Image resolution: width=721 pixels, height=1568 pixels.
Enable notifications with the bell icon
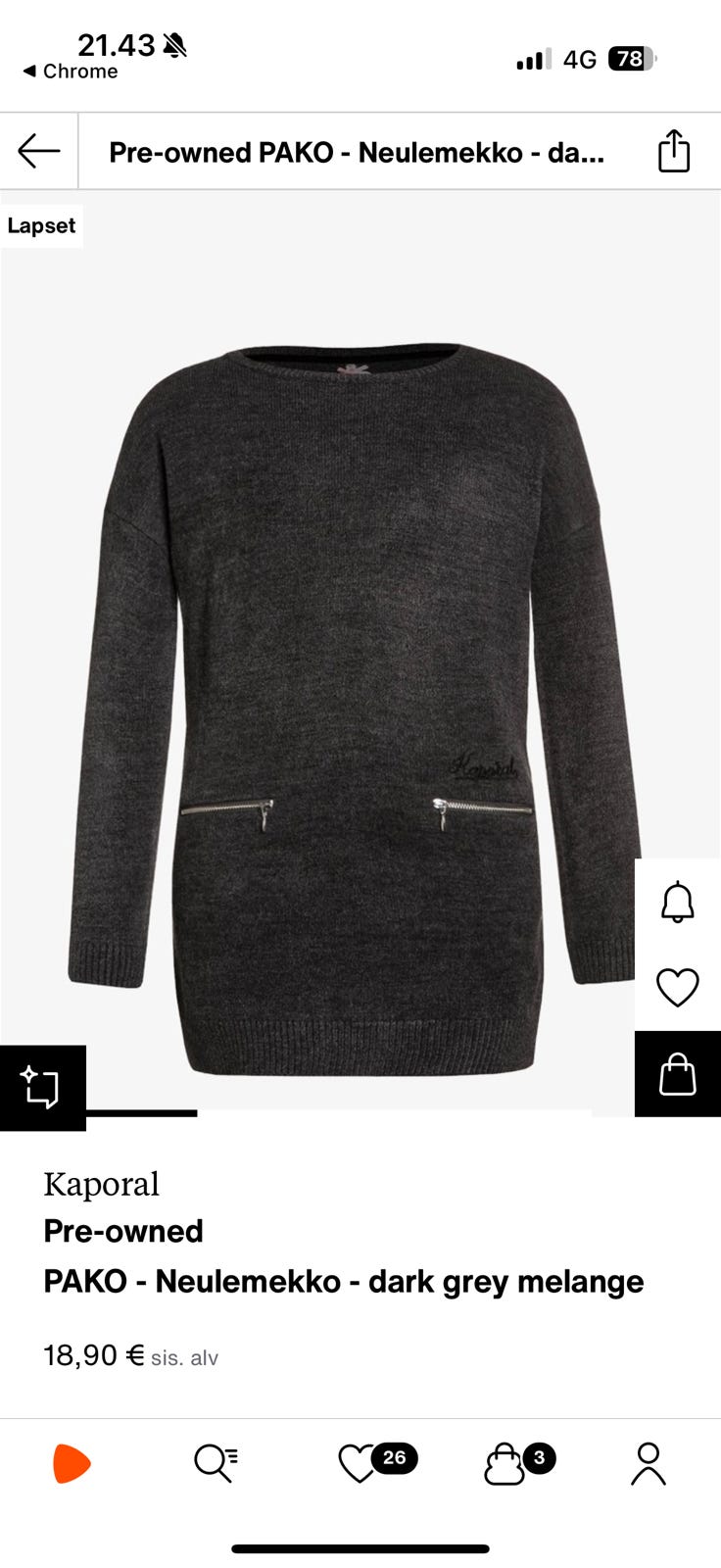pyautogui.click(x=677, y=902)
